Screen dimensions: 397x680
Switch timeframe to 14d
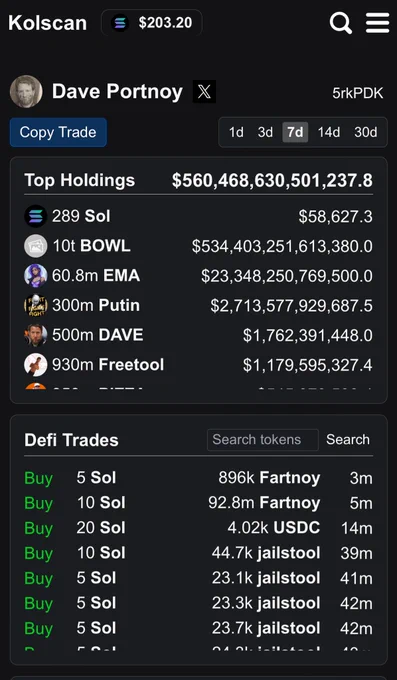(328, 132)
